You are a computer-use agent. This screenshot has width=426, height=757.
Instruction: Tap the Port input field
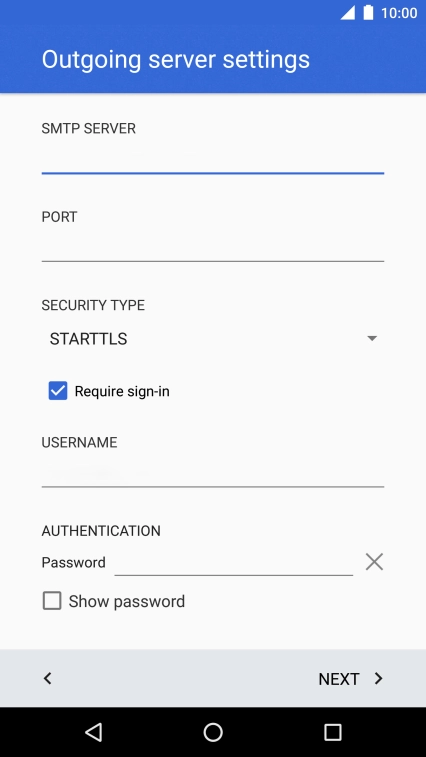[213, 247]
